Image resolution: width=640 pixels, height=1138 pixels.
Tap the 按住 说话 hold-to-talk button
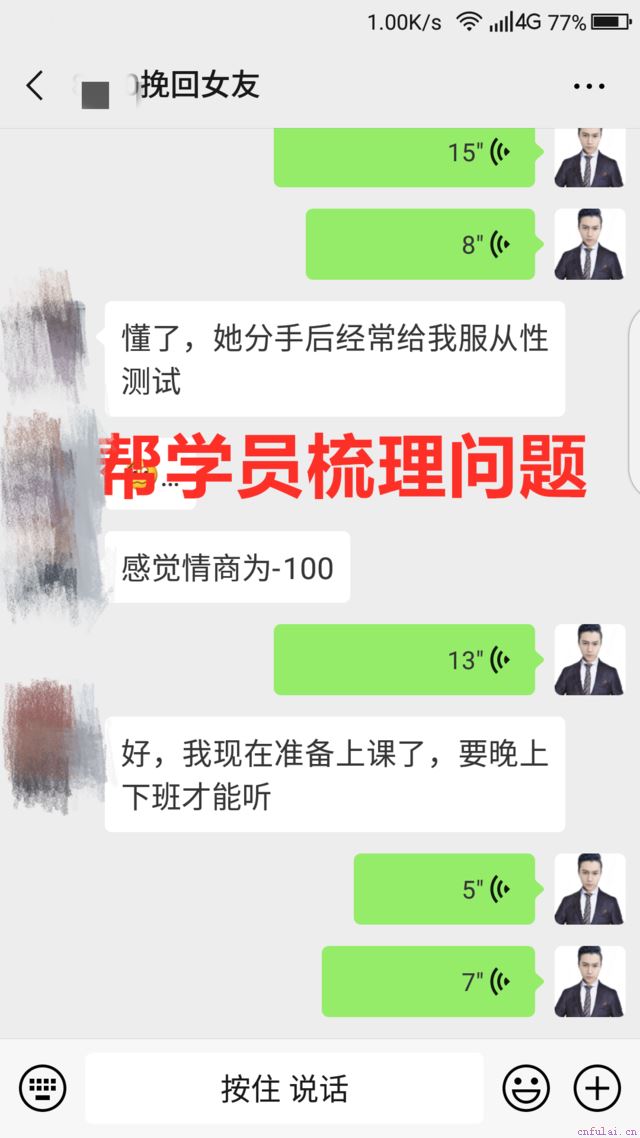click(x=284, y=1088)
